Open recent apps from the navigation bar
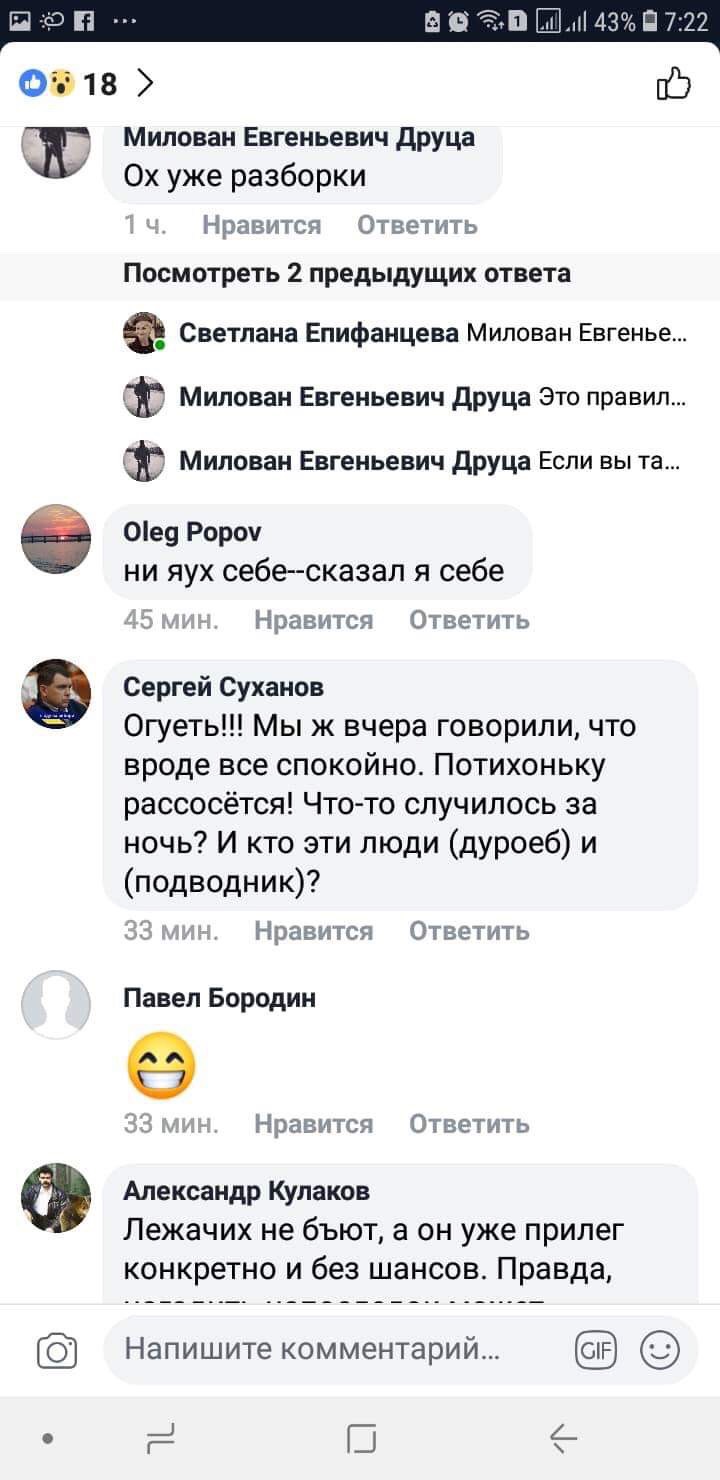The image size is (720, 1480). (160, 1438)
